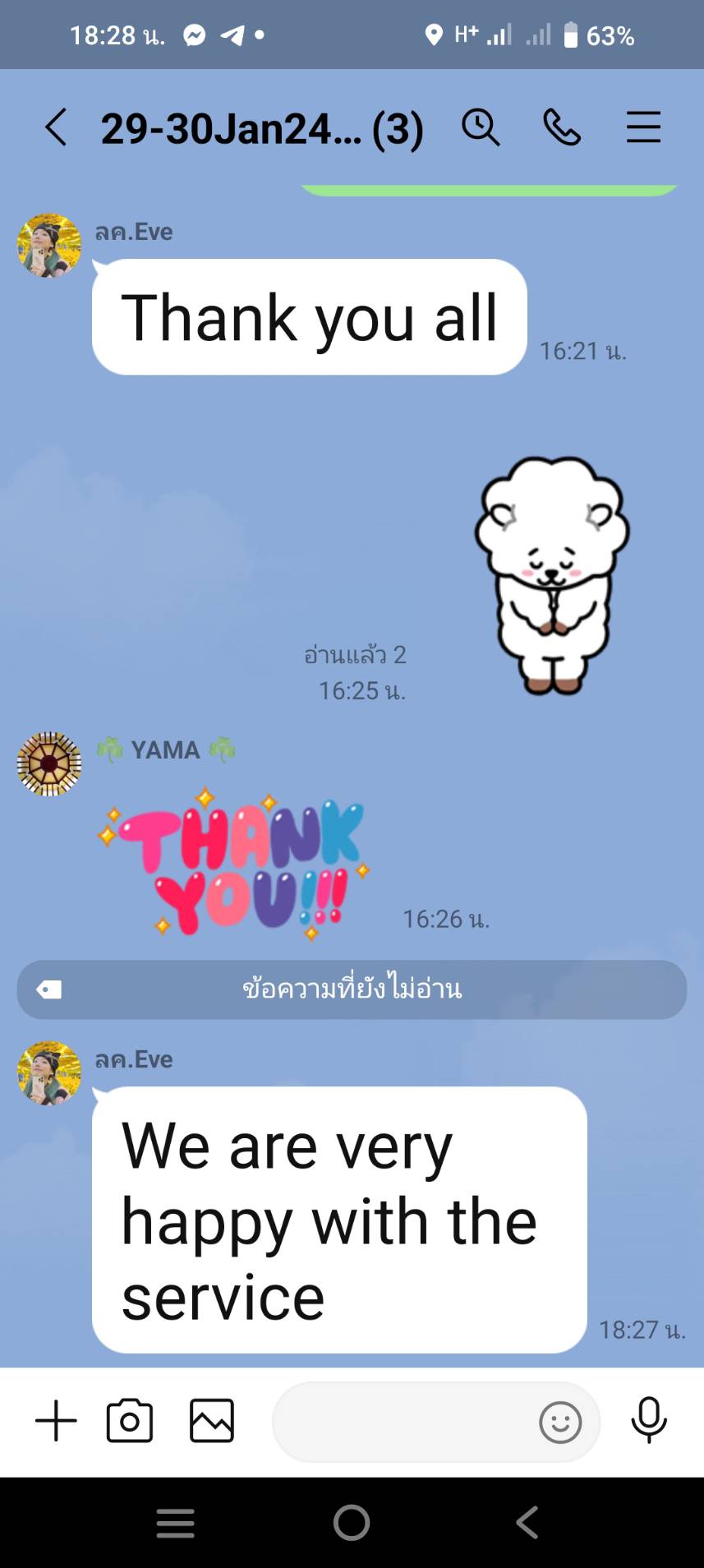
Task: Open the chat menu
Action: point(643,128)
